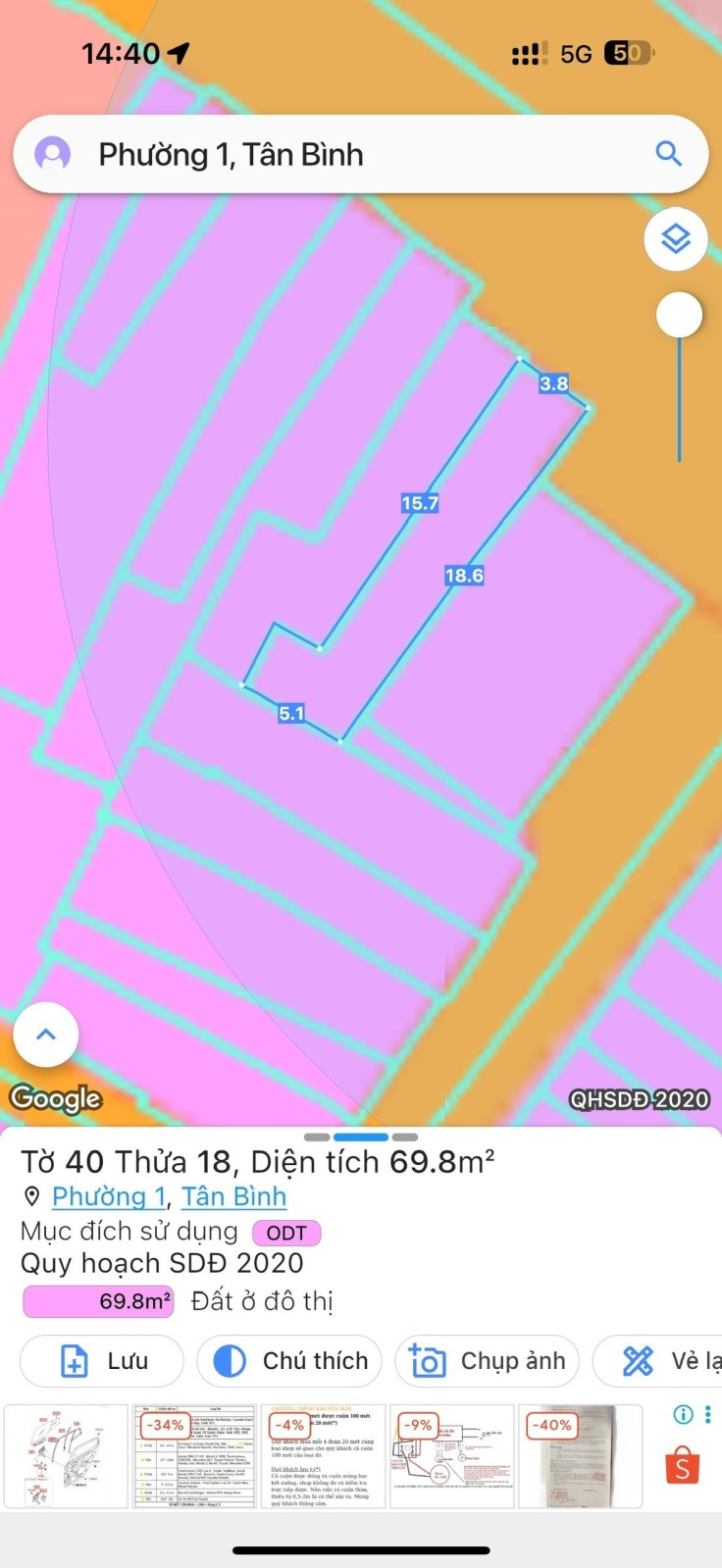Open the ad product with -9% discount
722x1568 pixels.
tap(452, 1456)
